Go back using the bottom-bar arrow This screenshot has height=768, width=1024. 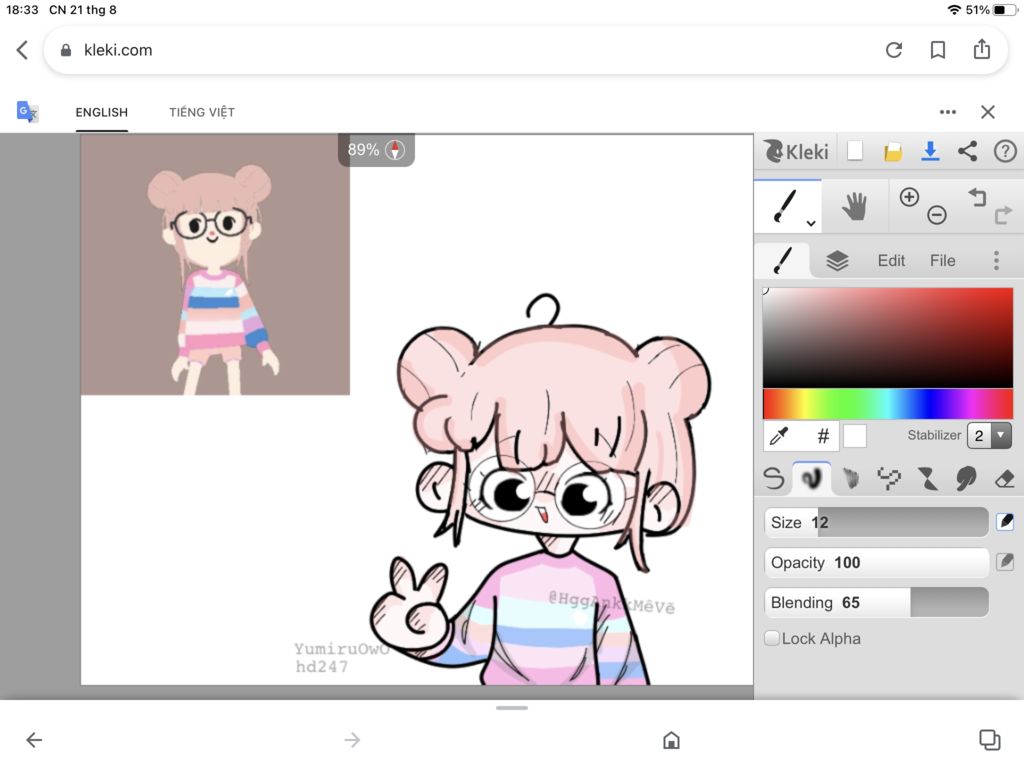click(34, 740)
